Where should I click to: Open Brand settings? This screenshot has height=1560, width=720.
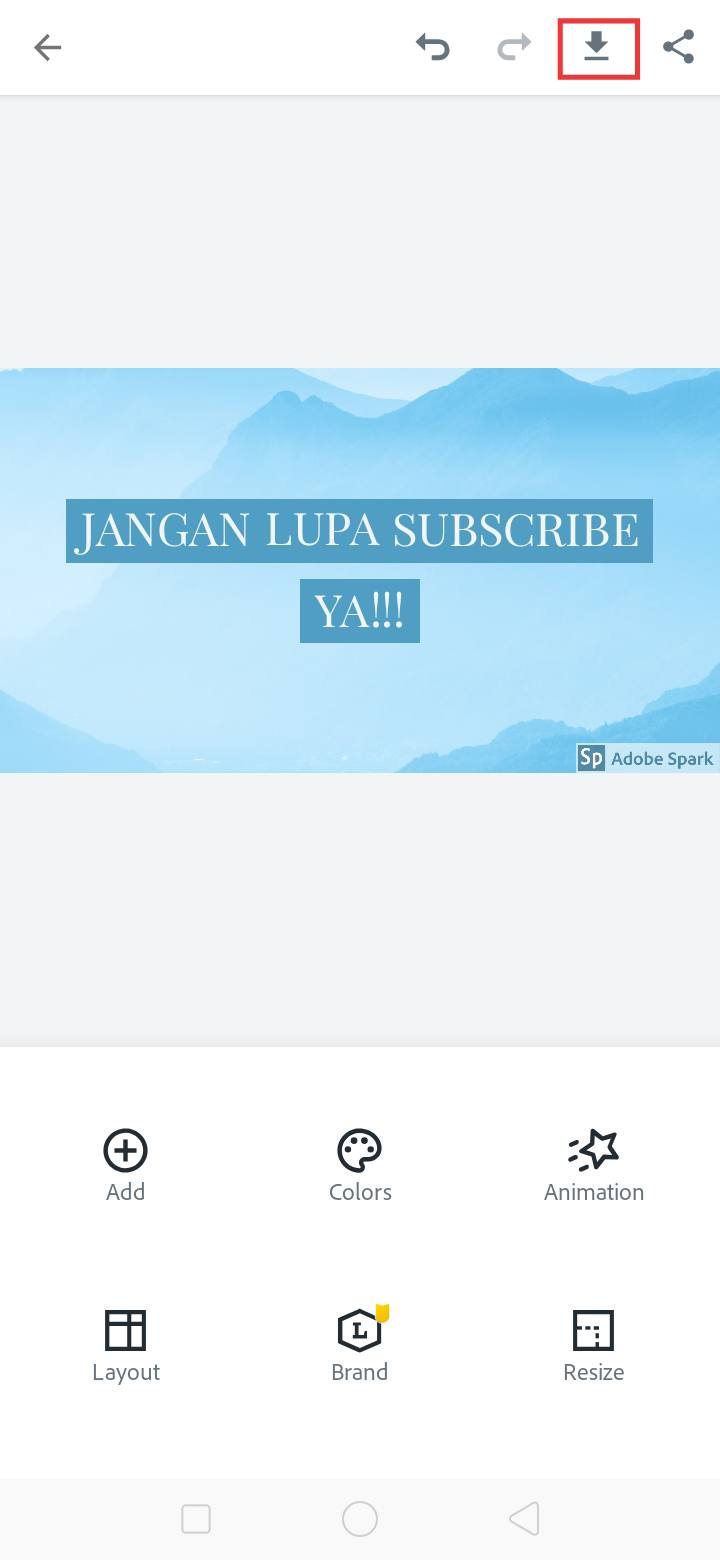click(360, 1345)
